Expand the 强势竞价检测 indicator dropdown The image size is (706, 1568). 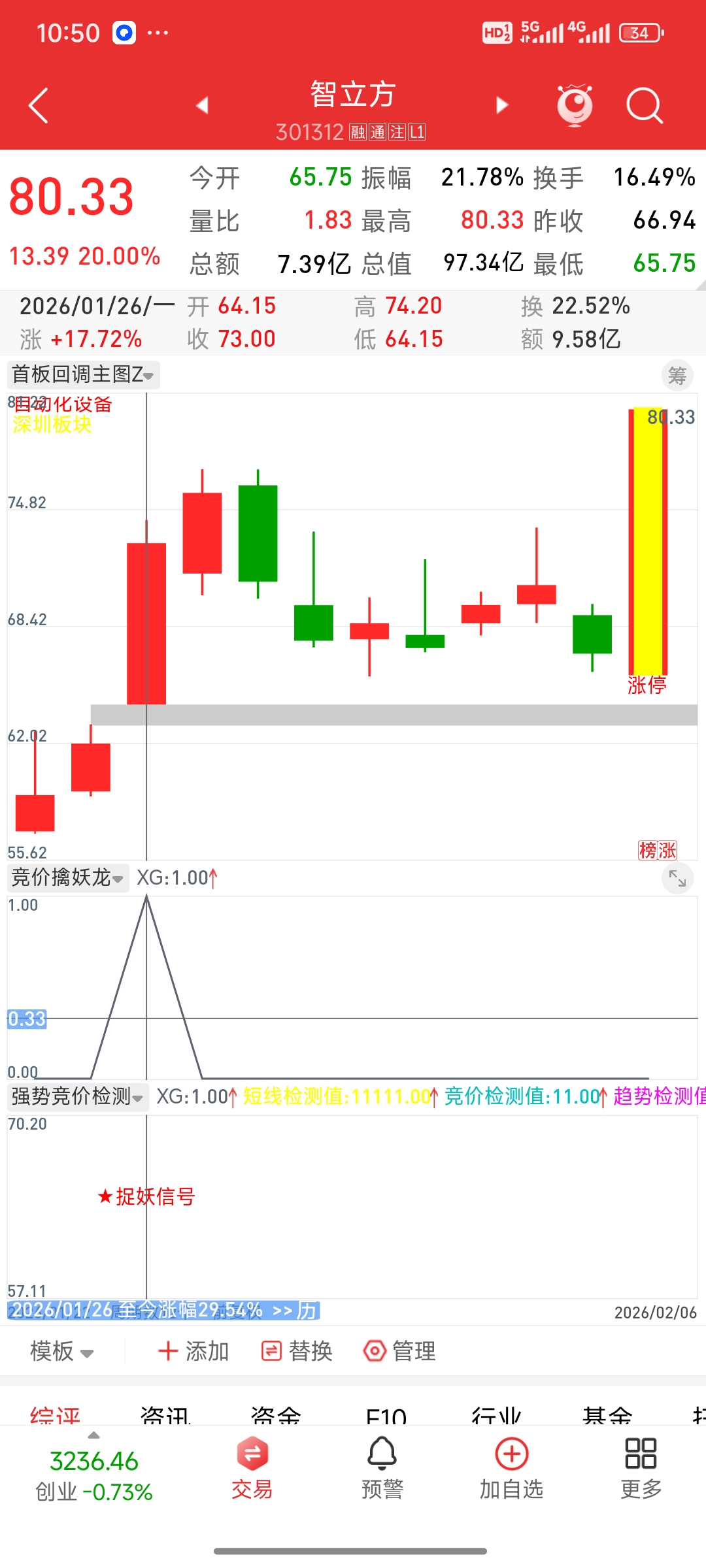coord(78,1096)
